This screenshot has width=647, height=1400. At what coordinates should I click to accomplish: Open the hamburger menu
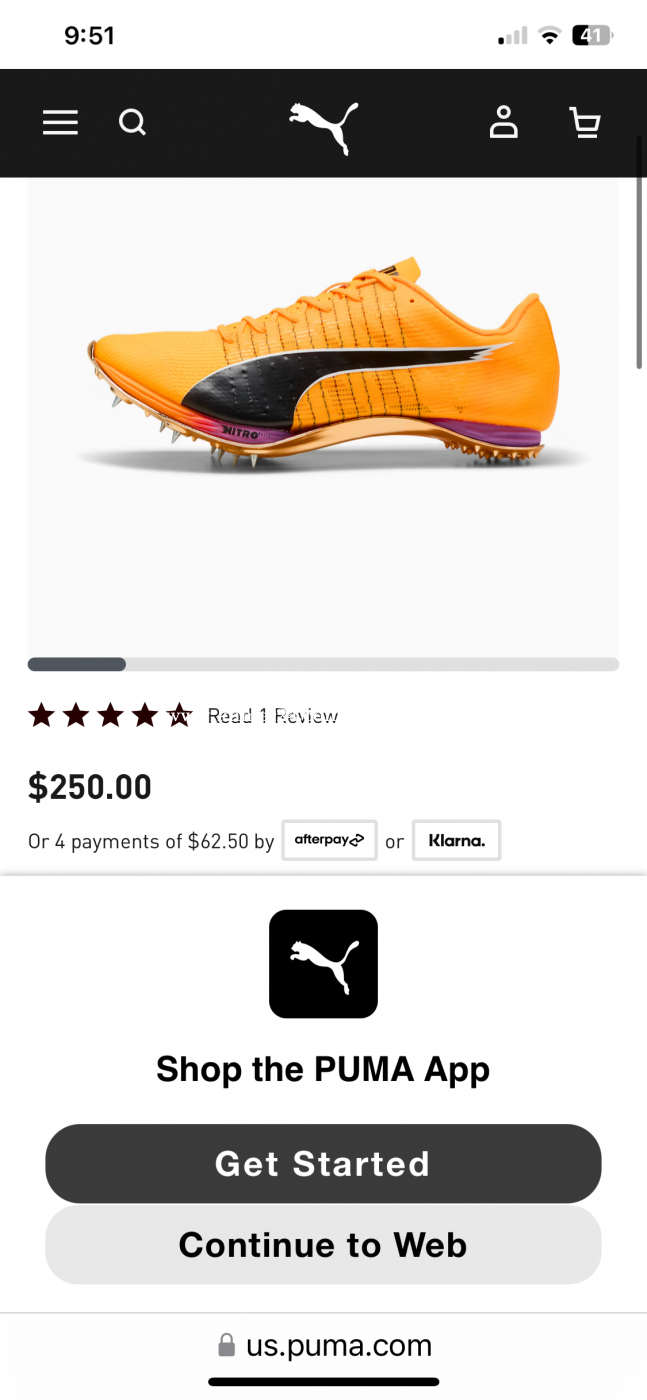pyautogui.click(x=60, y=123)
